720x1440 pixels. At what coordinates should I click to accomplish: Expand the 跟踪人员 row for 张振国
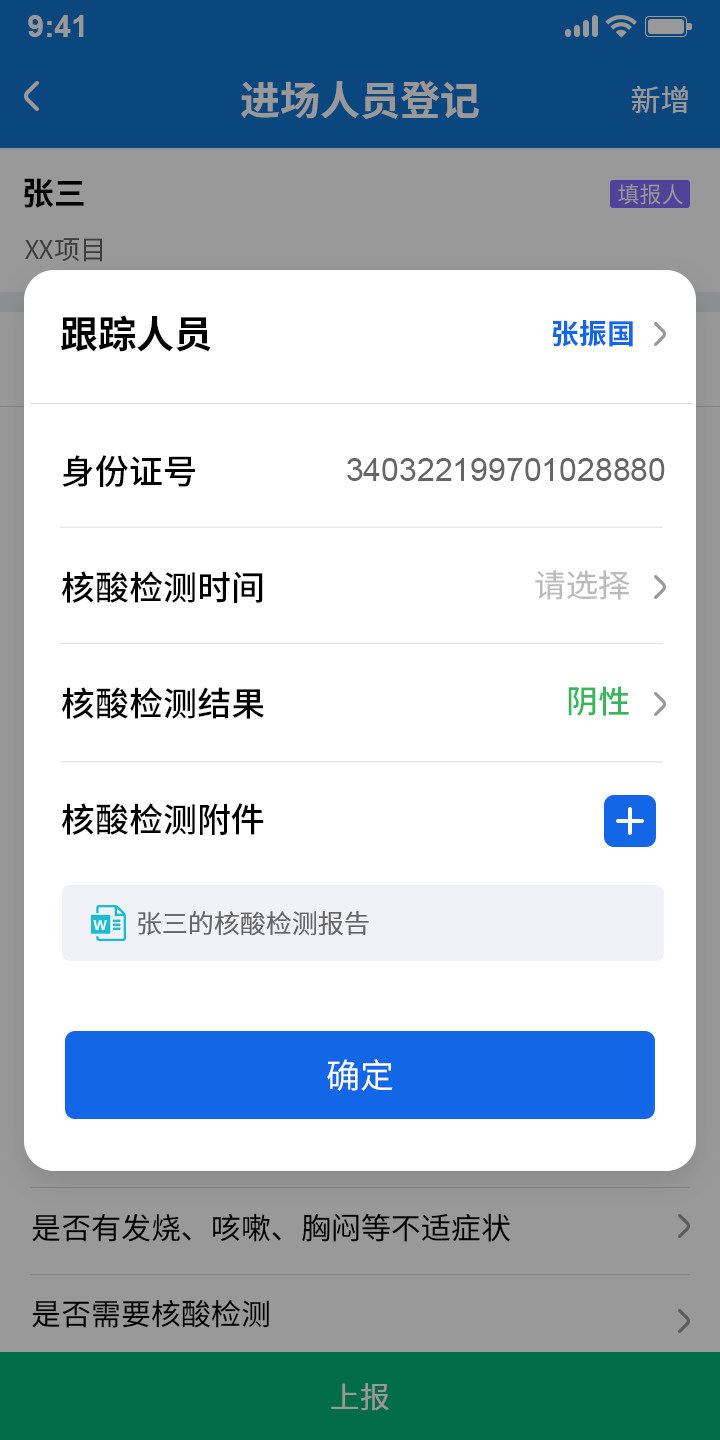tap(360, 334)
